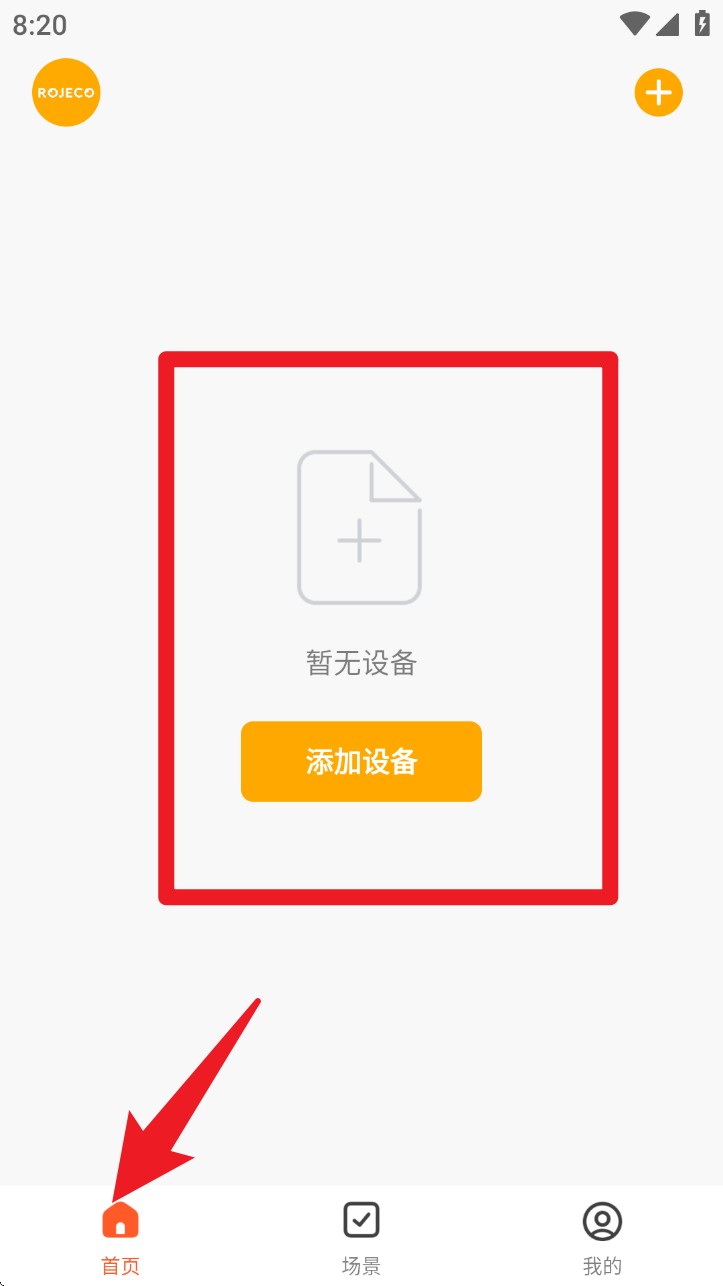Tap the cellular signal strength icon
Viewport: 723px width, 1286px height.
point(666,25)
